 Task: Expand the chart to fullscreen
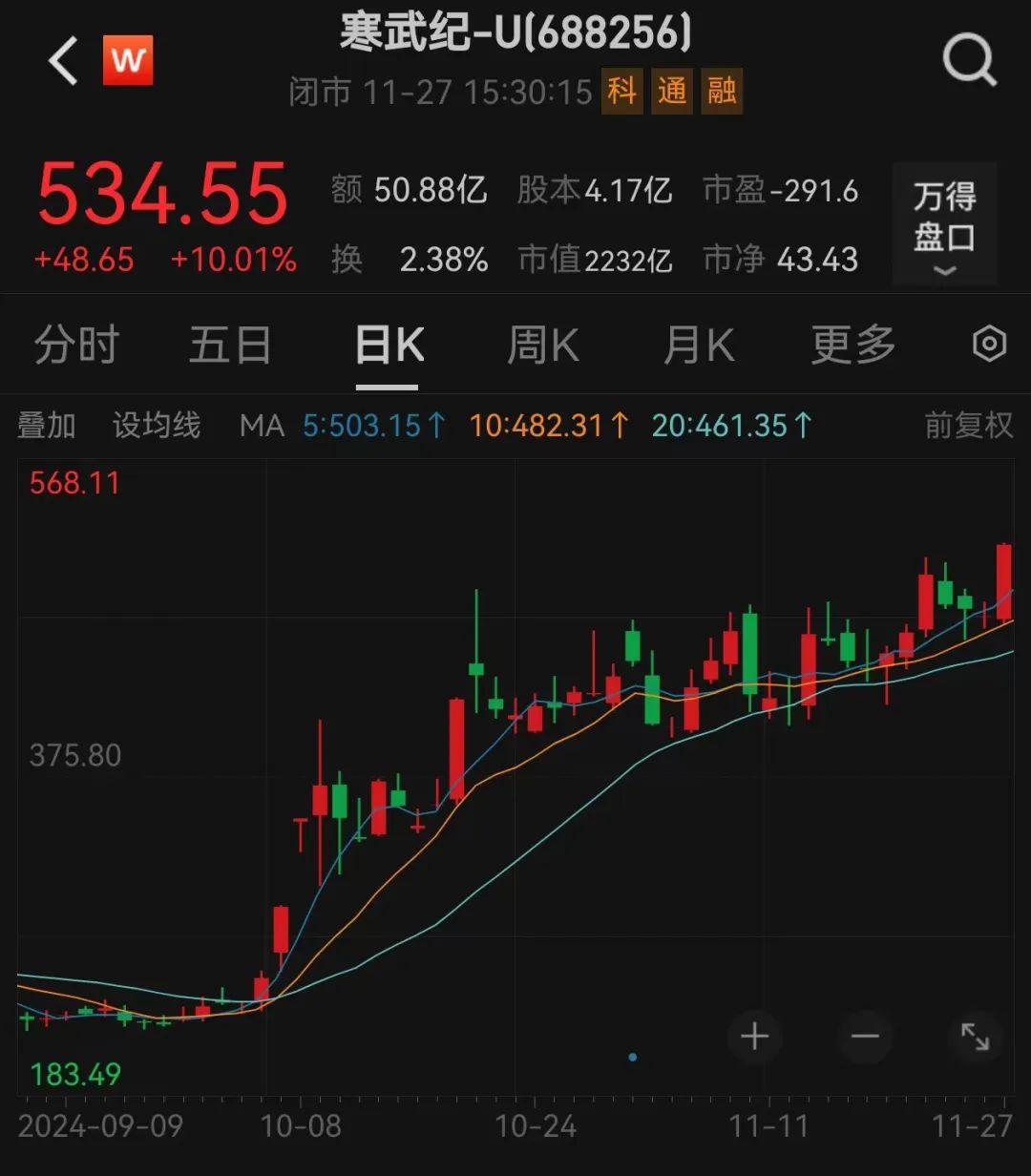pyautogui.click(x=975, y=1037)
